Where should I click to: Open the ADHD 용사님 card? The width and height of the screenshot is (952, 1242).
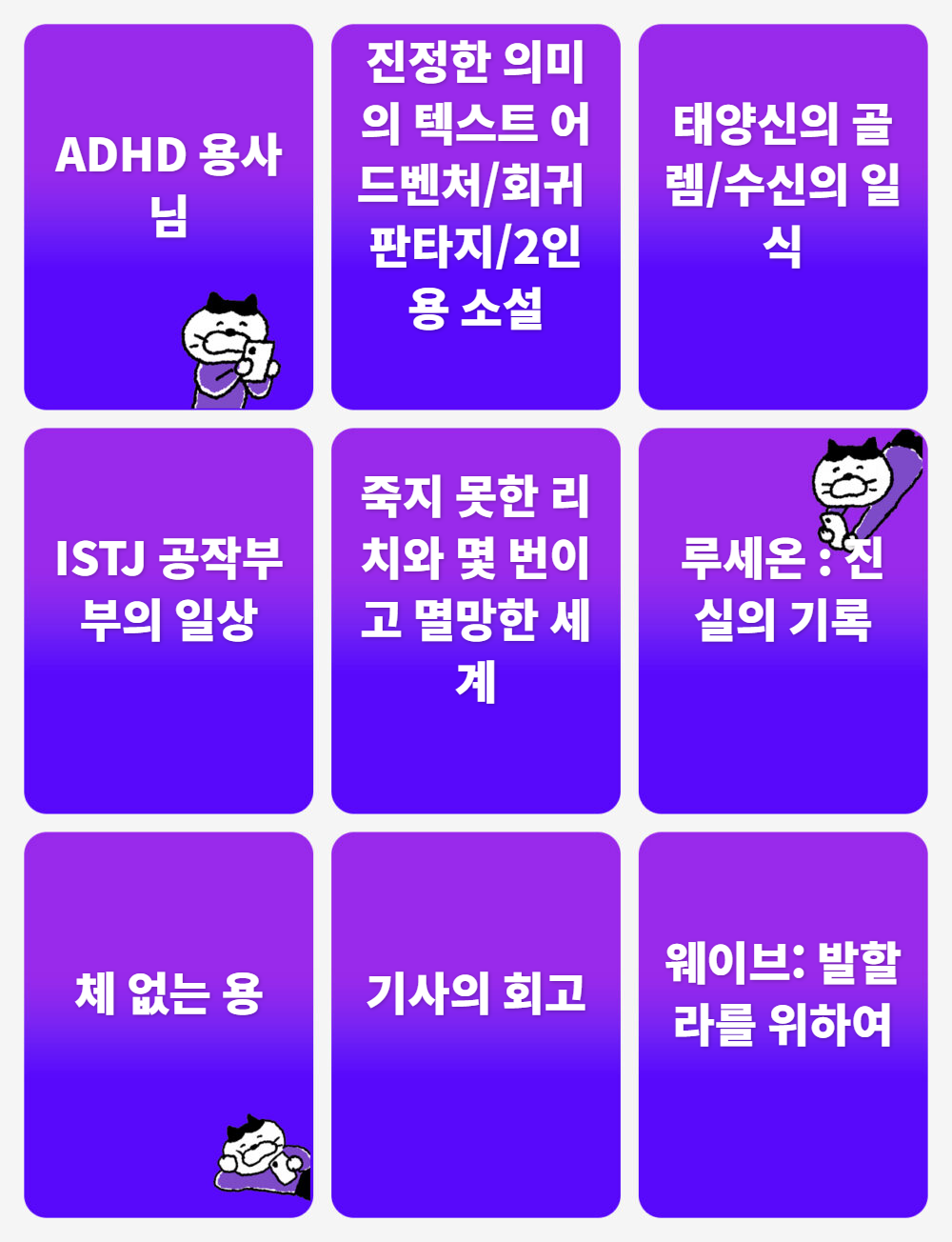pos(169,217)
